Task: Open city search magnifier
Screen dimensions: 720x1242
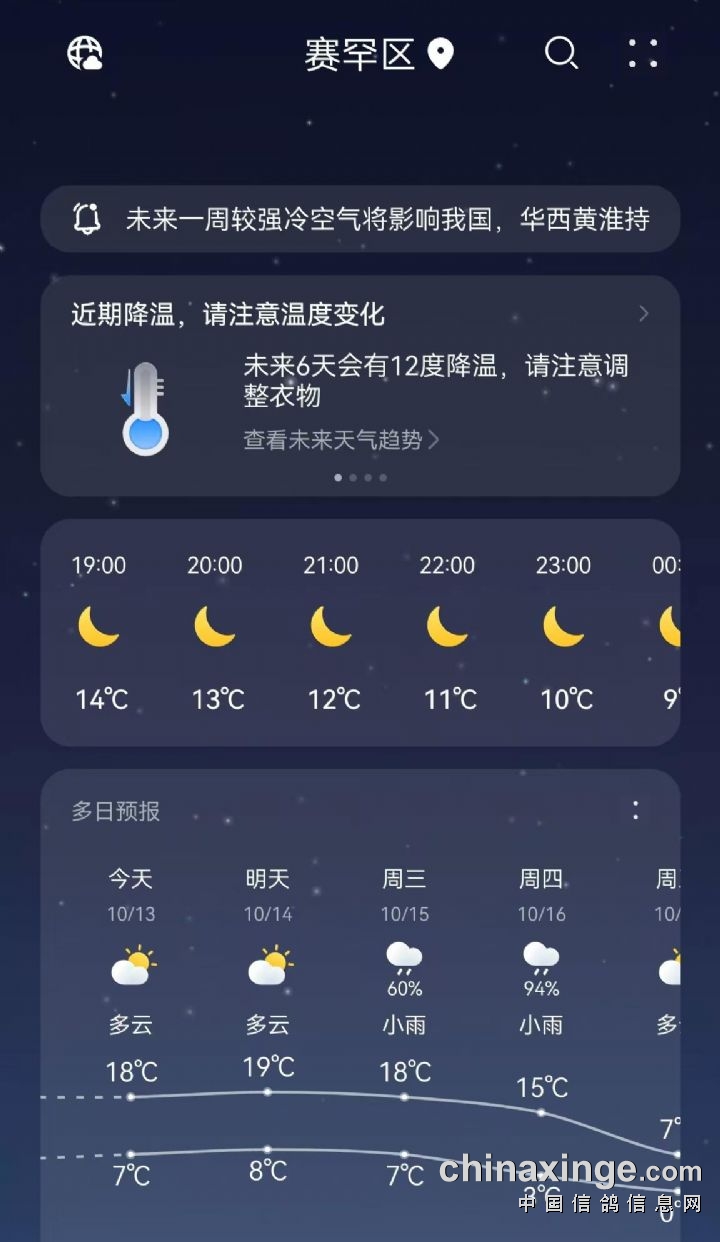Action: [561, 53]
